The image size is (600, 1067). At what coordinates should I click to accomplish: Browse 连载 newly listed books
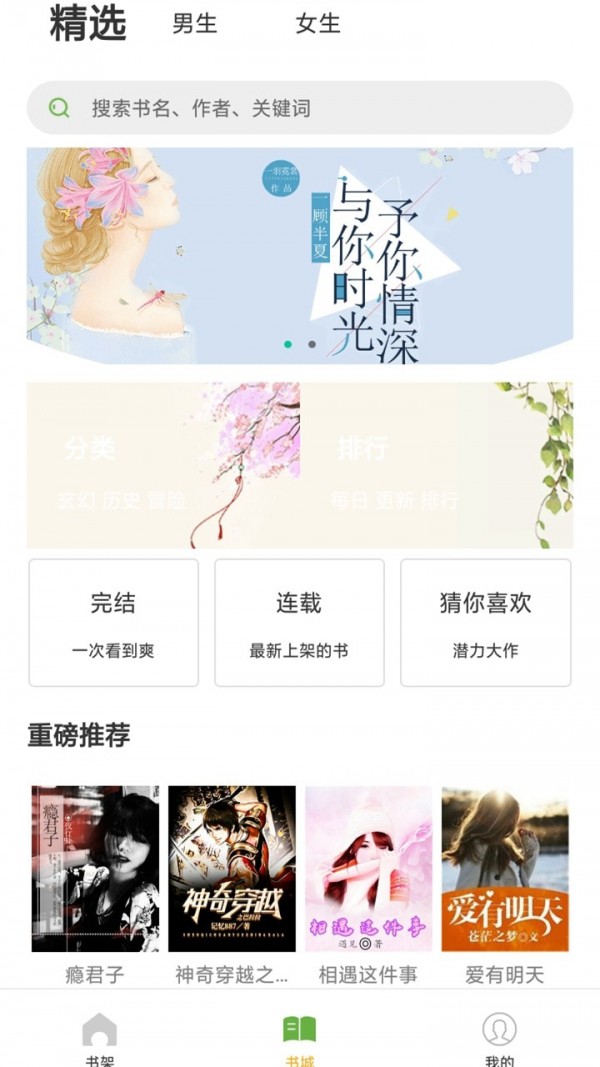(x=299, y=623)
